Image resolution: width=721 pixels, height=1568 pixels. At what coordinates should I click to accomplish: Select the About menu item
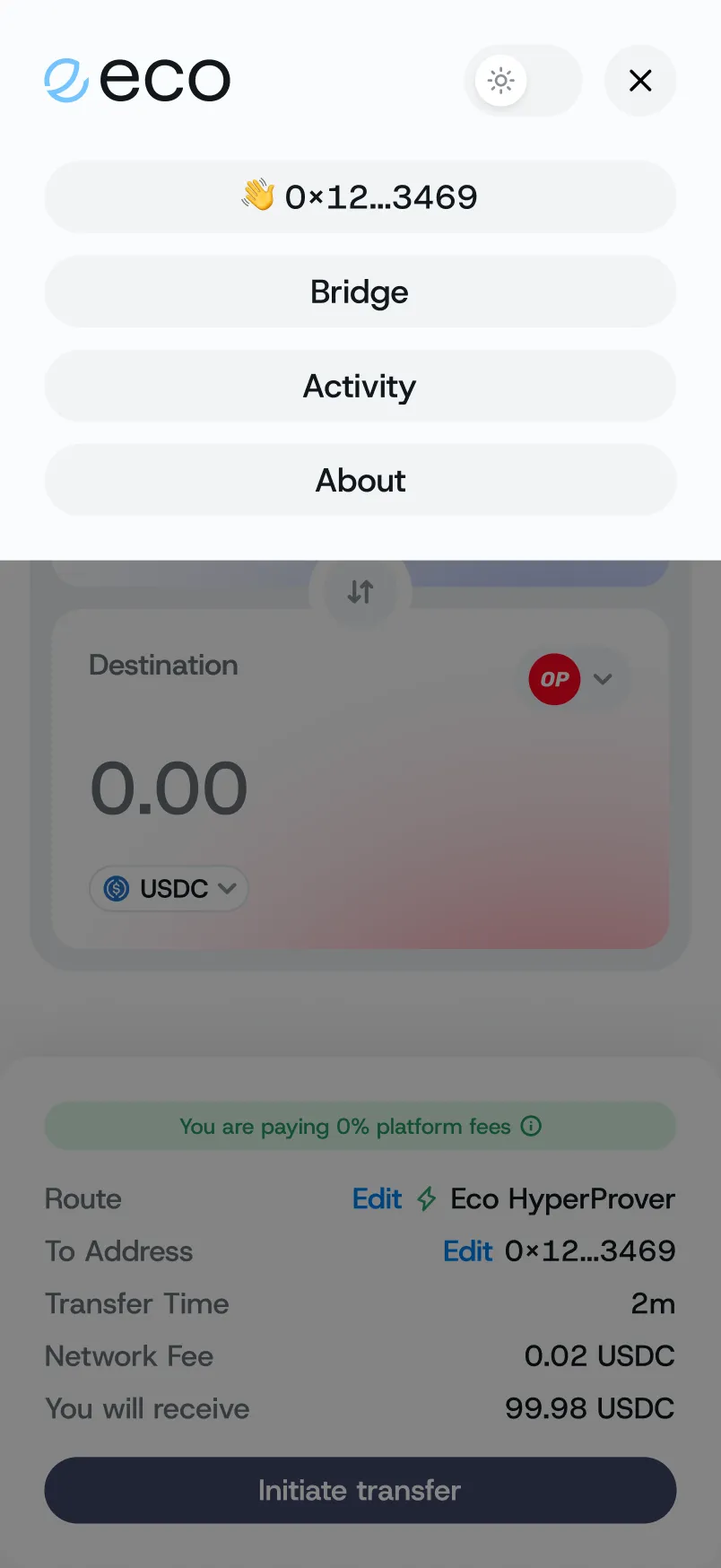(360, 481)
